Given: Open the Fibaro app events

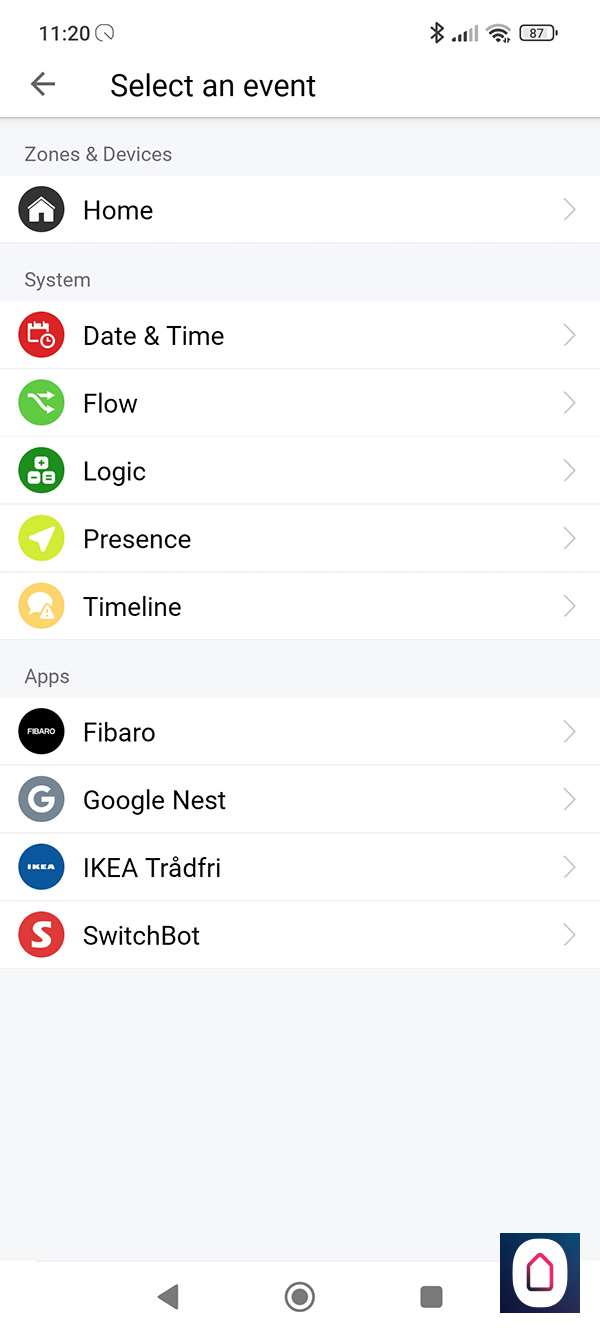Looking at the screenshot, I should coord(300,732).
